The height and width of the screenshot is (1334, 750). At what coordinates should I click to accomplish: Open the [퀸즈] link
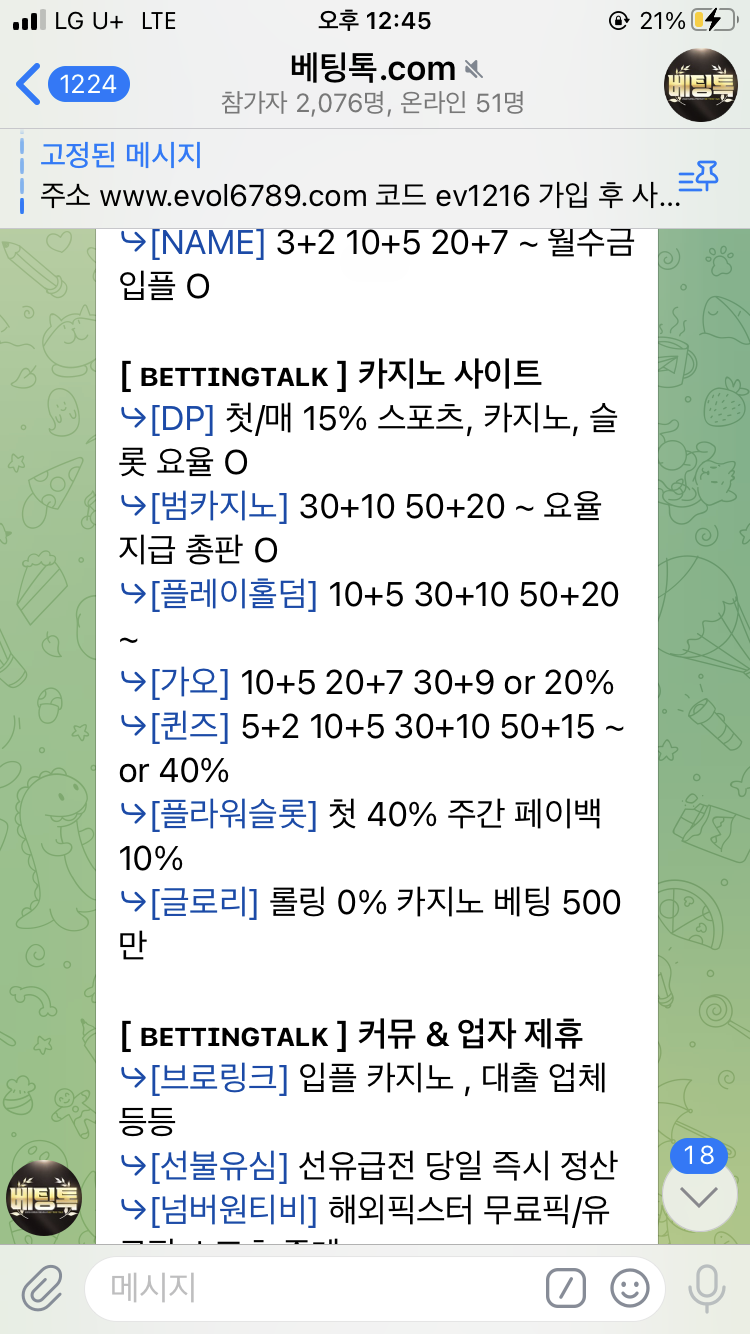point(189,727)
